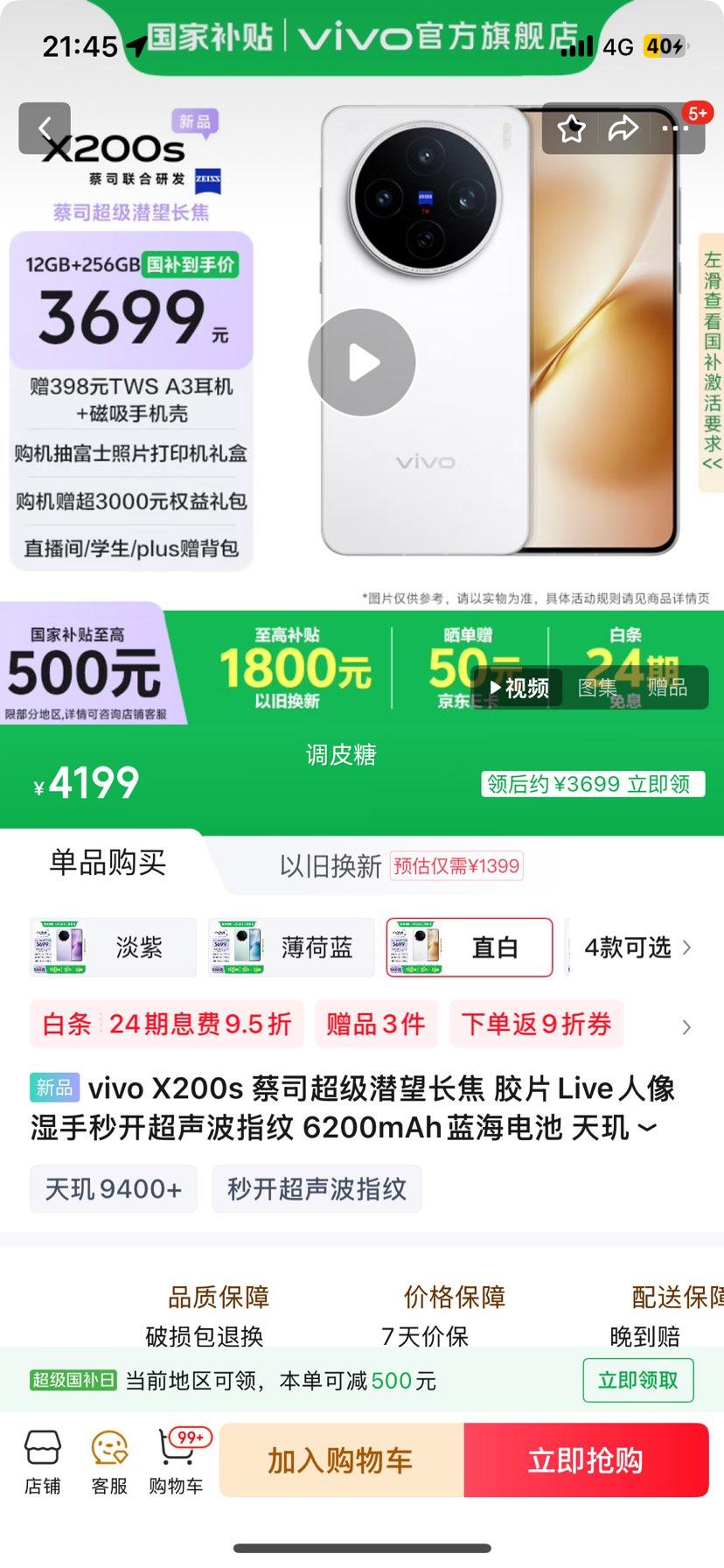724x1568 pixels.
Task: Click the back arrow to leave product page
Action: click(x=45, y=126)
